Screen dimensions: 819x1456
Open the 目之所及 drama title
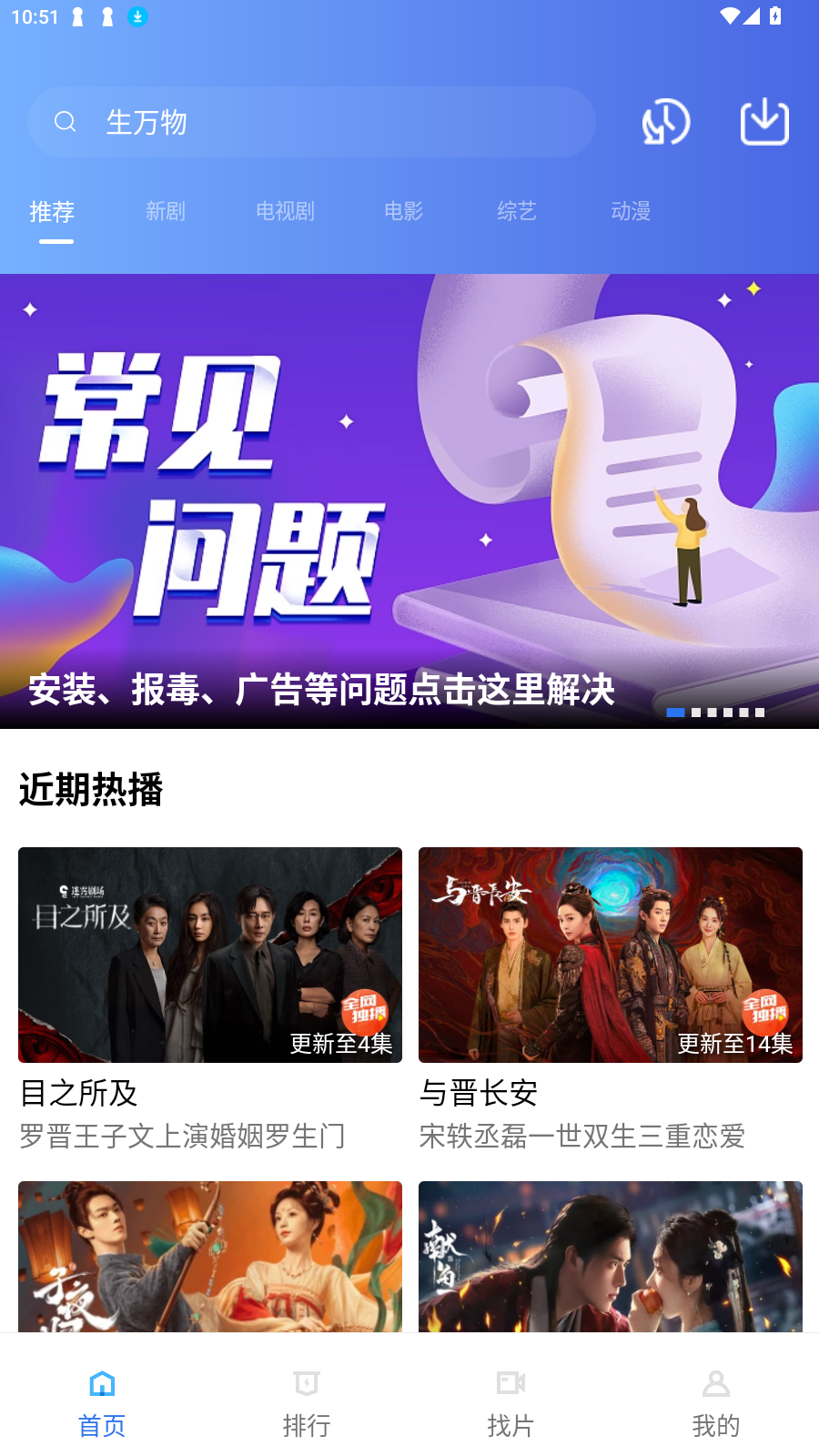pos(77,1094)
